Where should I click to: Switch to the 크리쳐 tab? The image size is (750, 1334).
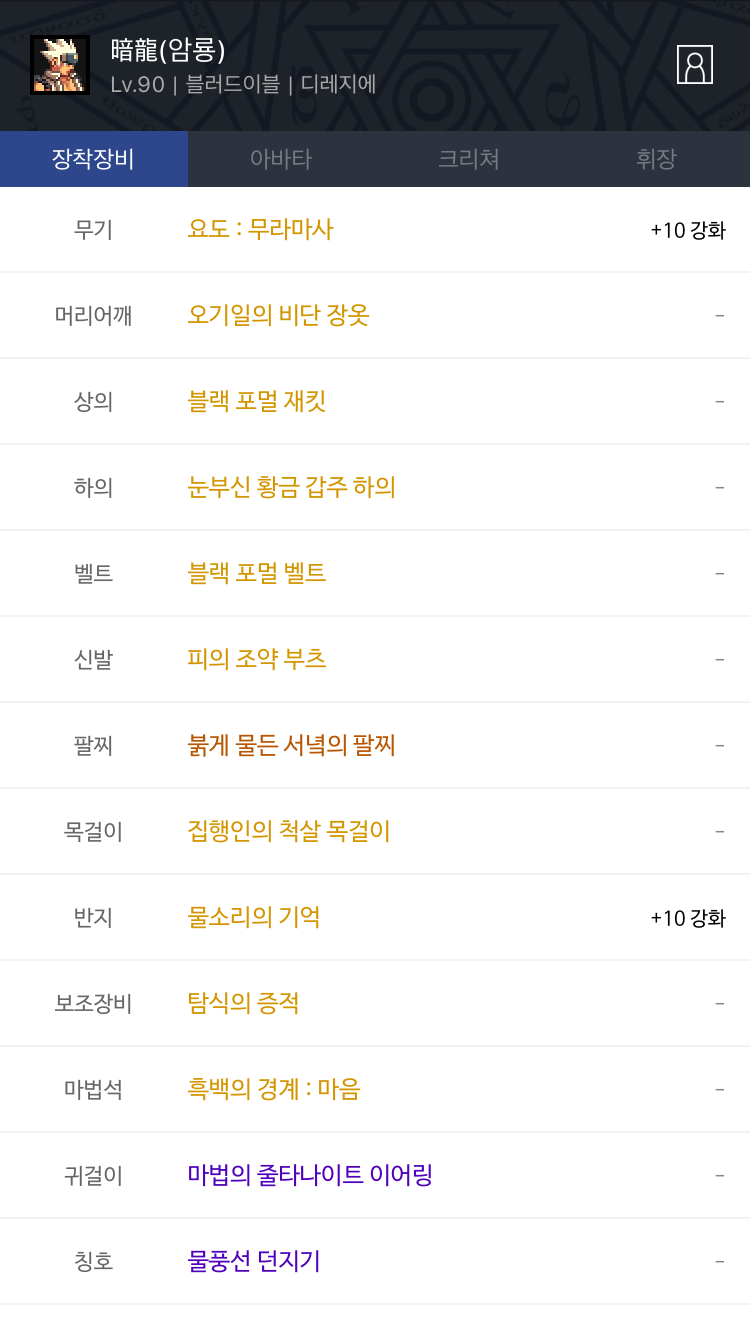coord(468,159)
